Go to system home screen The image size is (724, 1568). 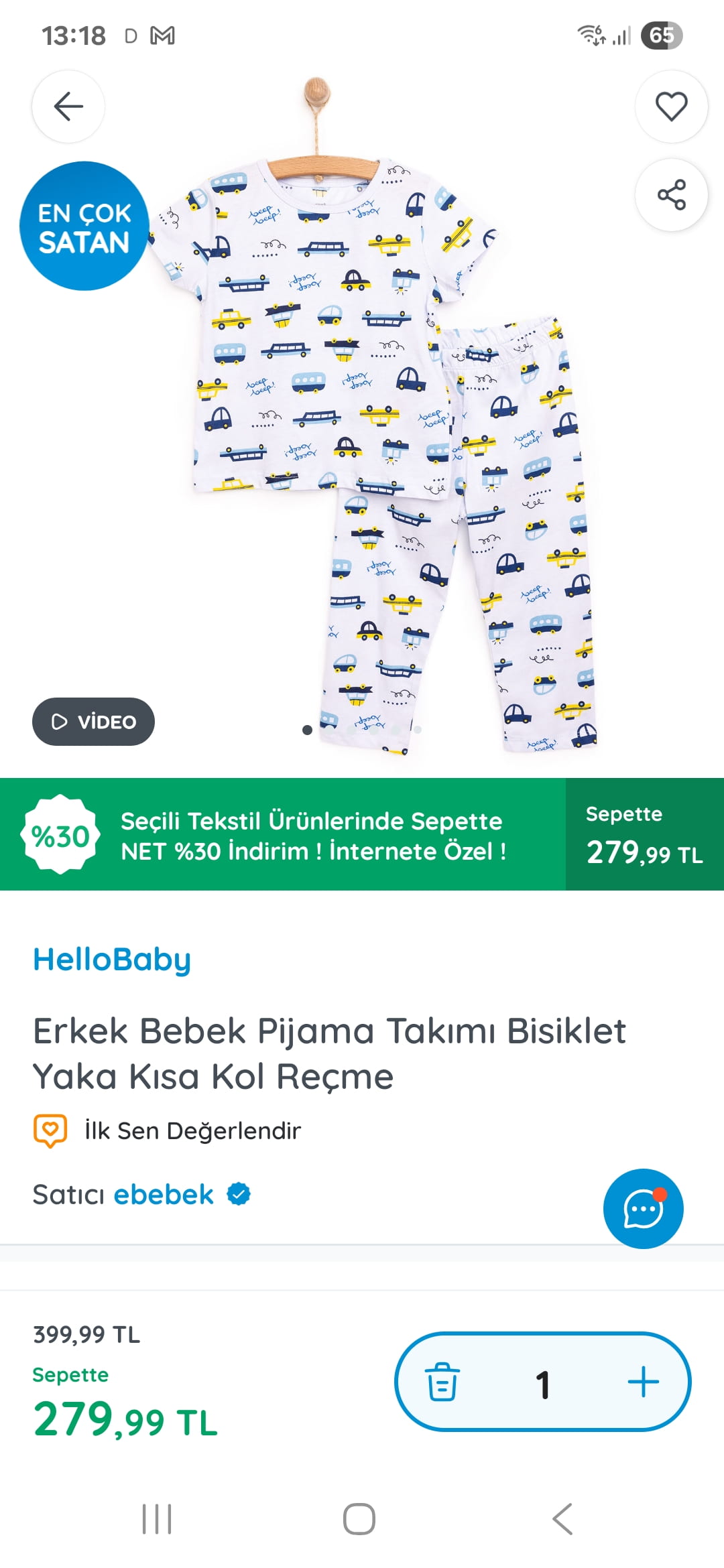point(359,1519)
